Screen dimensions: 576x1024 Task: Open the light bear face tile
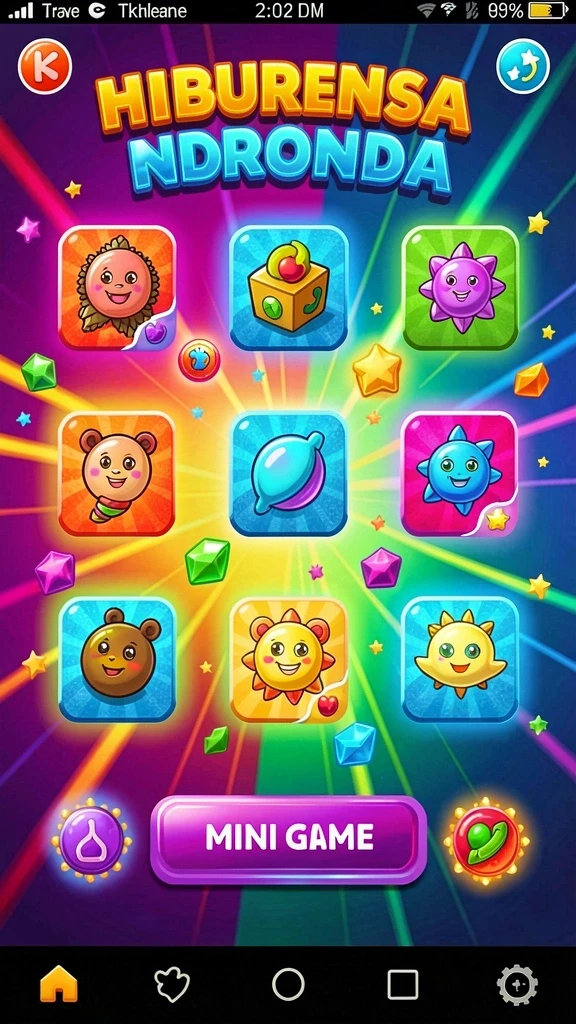[x=118, y=473]
